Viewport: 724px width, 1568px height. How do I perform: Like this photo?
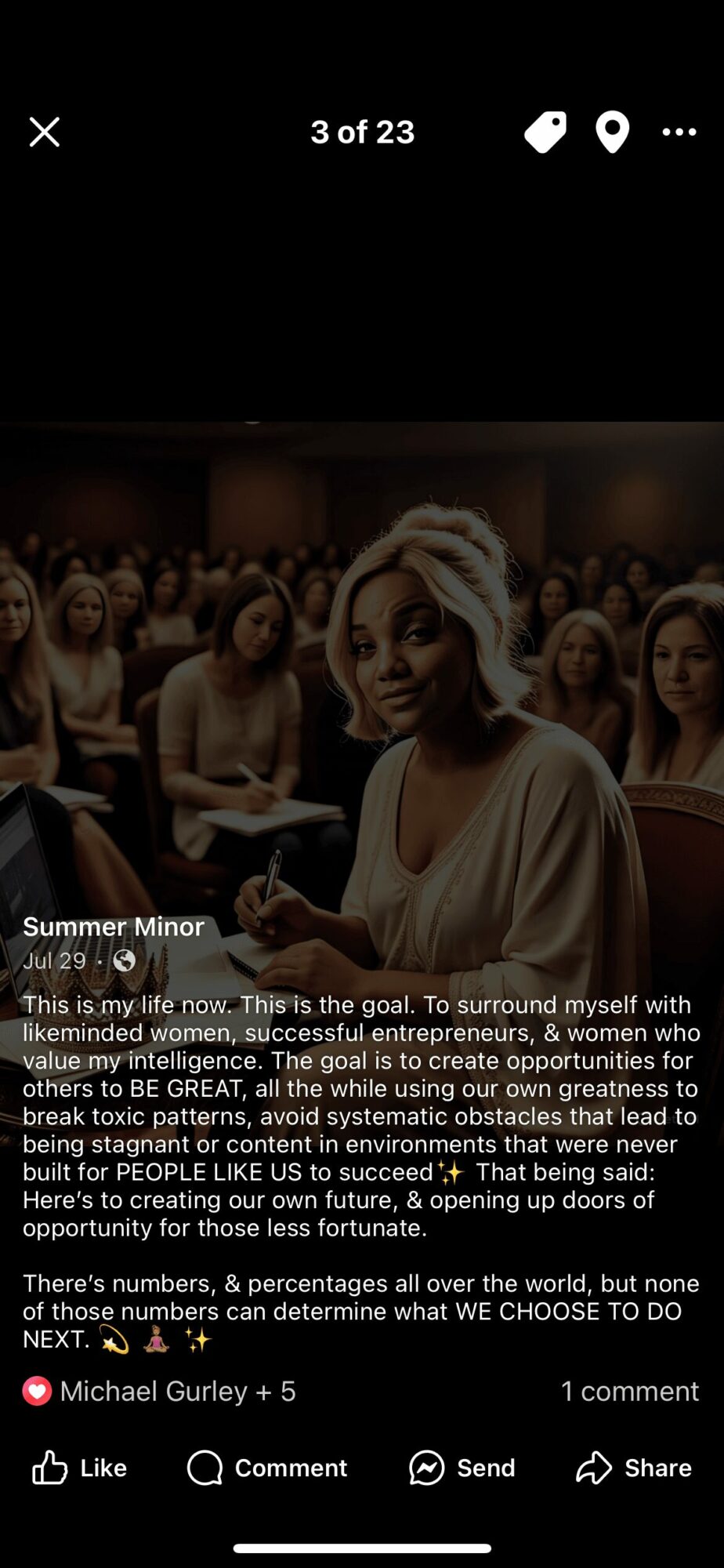[x=79, y=1468]
